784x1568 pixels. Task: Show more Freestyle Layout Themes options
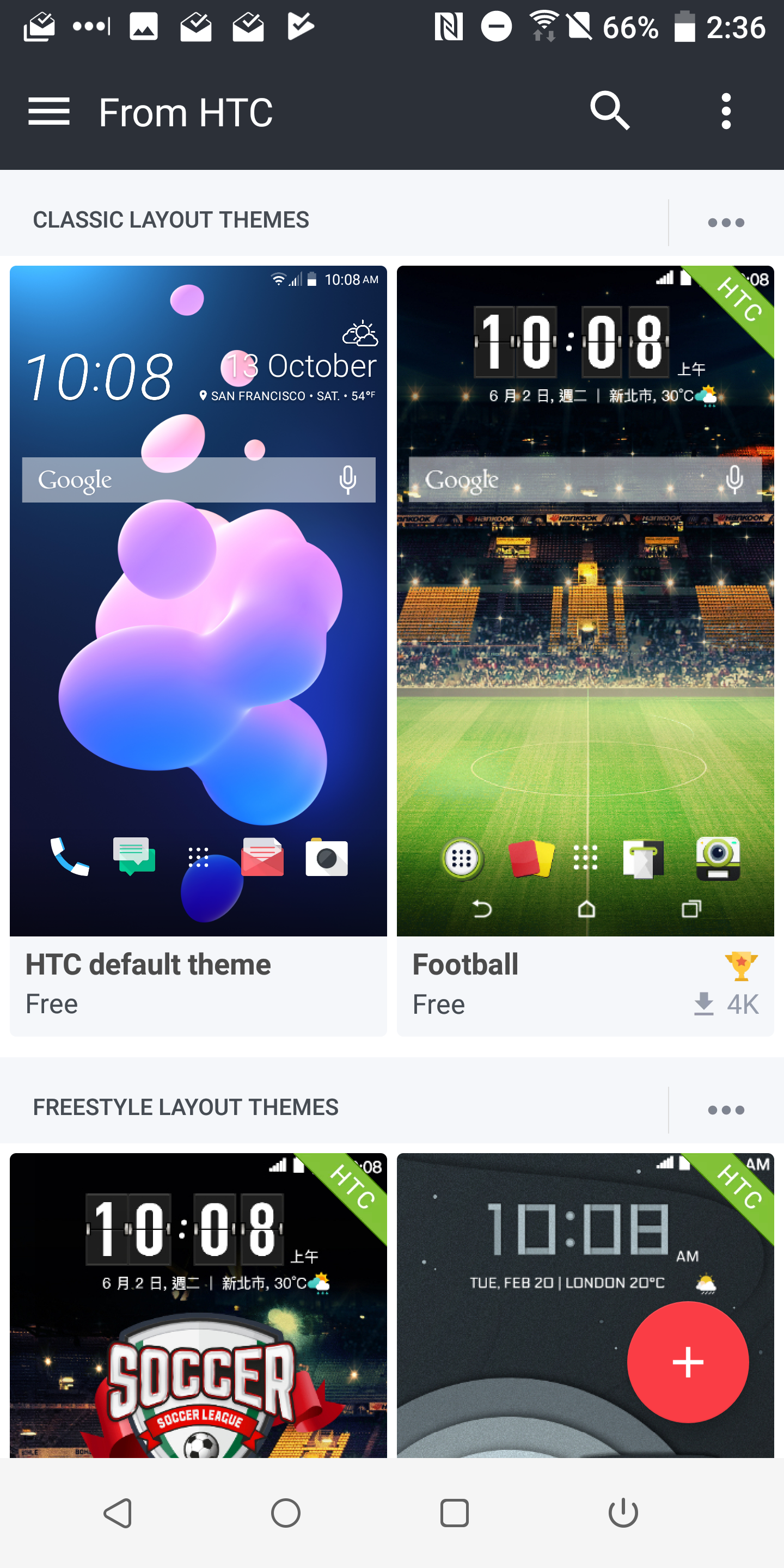coord(726,1110)
